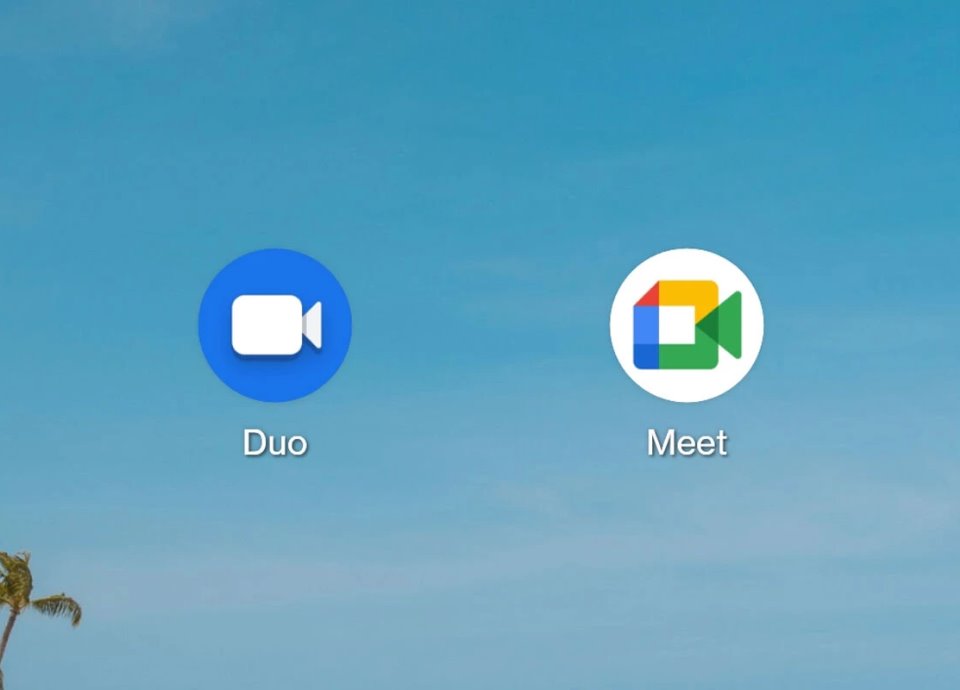Viewport: 960px width, 690px height.
Task: Launch the Meet app
Action: coord(687,325)
